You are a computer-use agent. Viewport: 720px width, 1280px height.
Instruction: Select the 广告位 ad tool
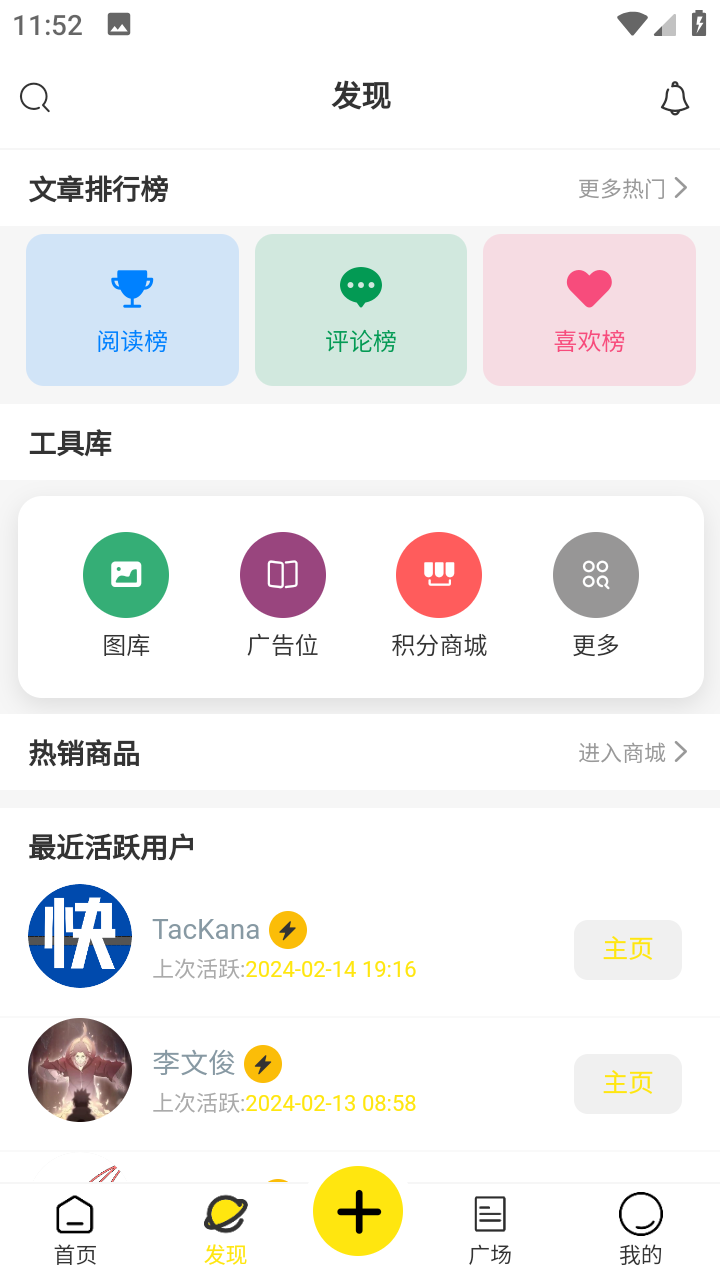point(282,575)
